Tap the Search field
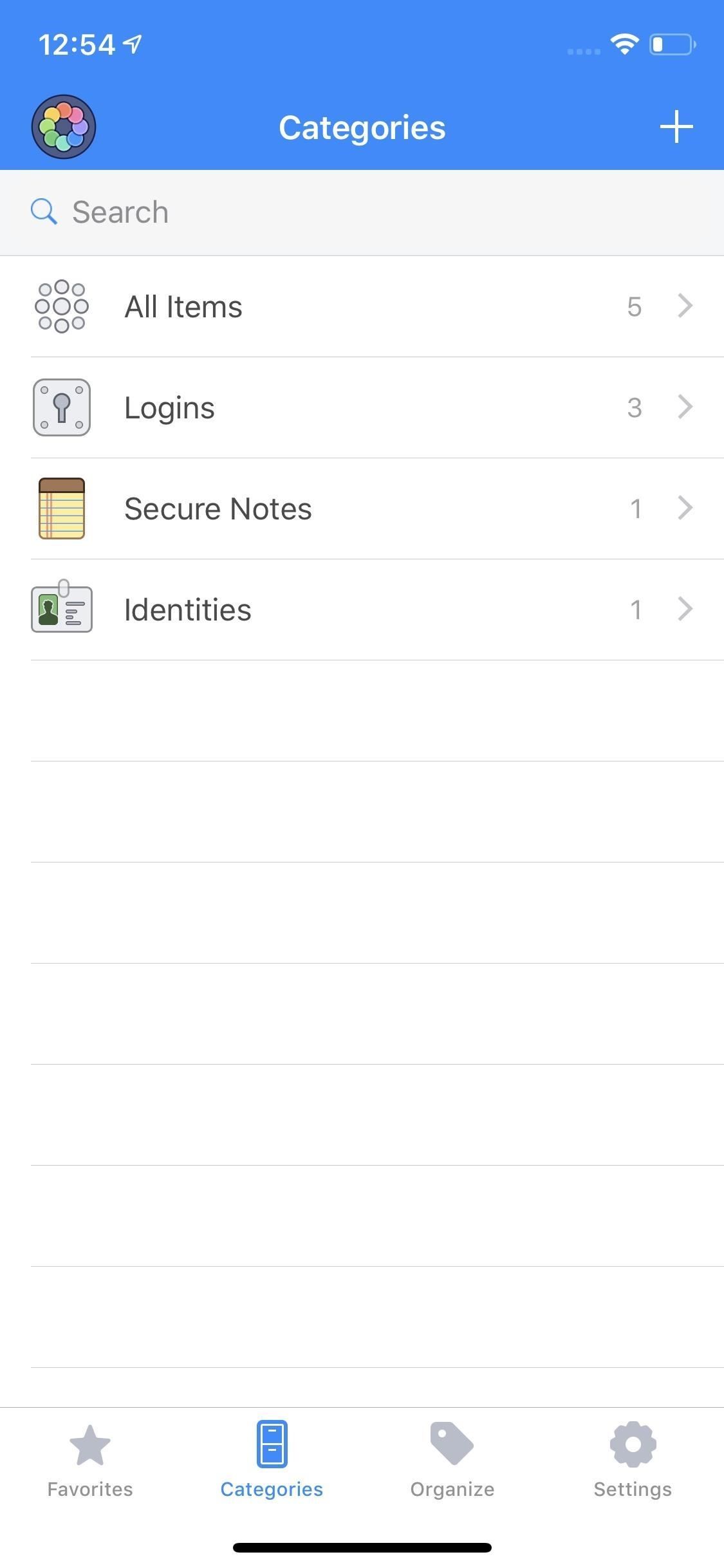The height and width of the screenshot is (1568, 724). pos(362,212)
